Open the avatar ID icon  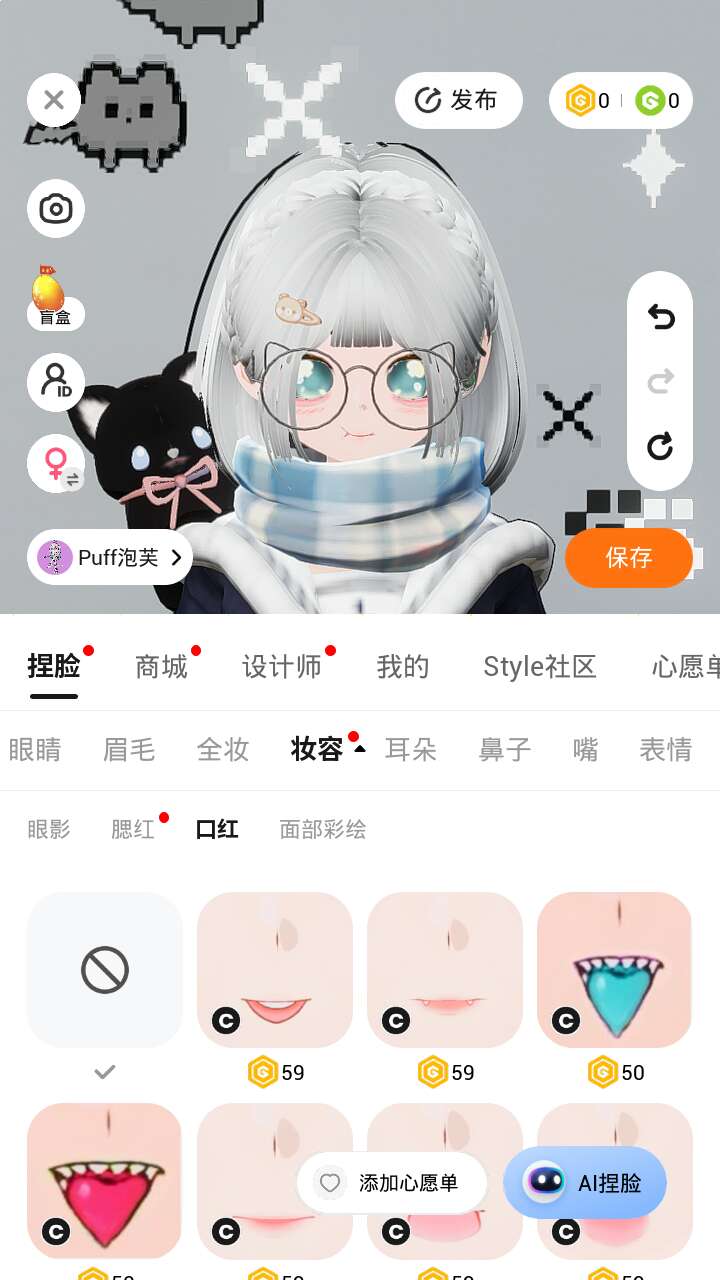tap(56, 382)
